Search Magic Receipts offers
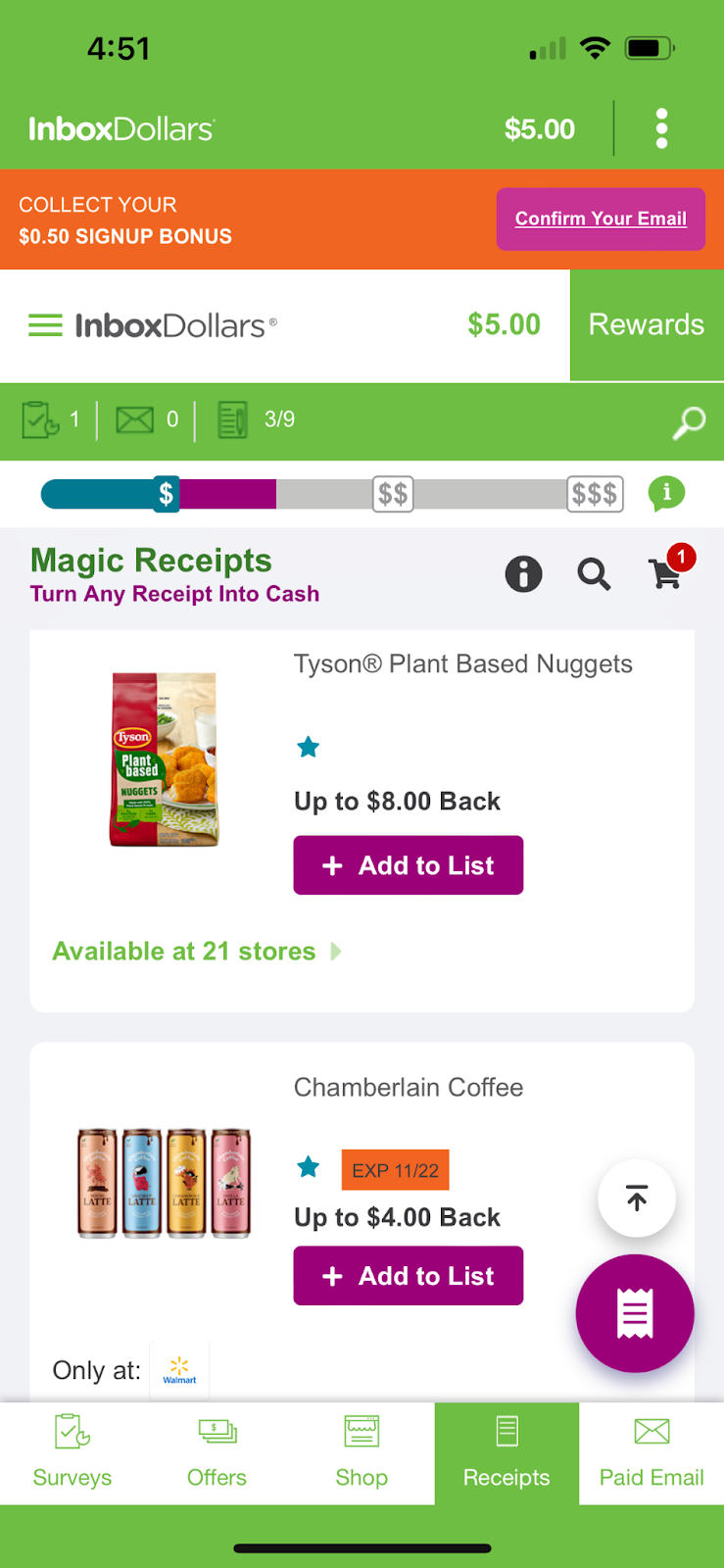Screen dimensions: 724x1568 point(594,573)
